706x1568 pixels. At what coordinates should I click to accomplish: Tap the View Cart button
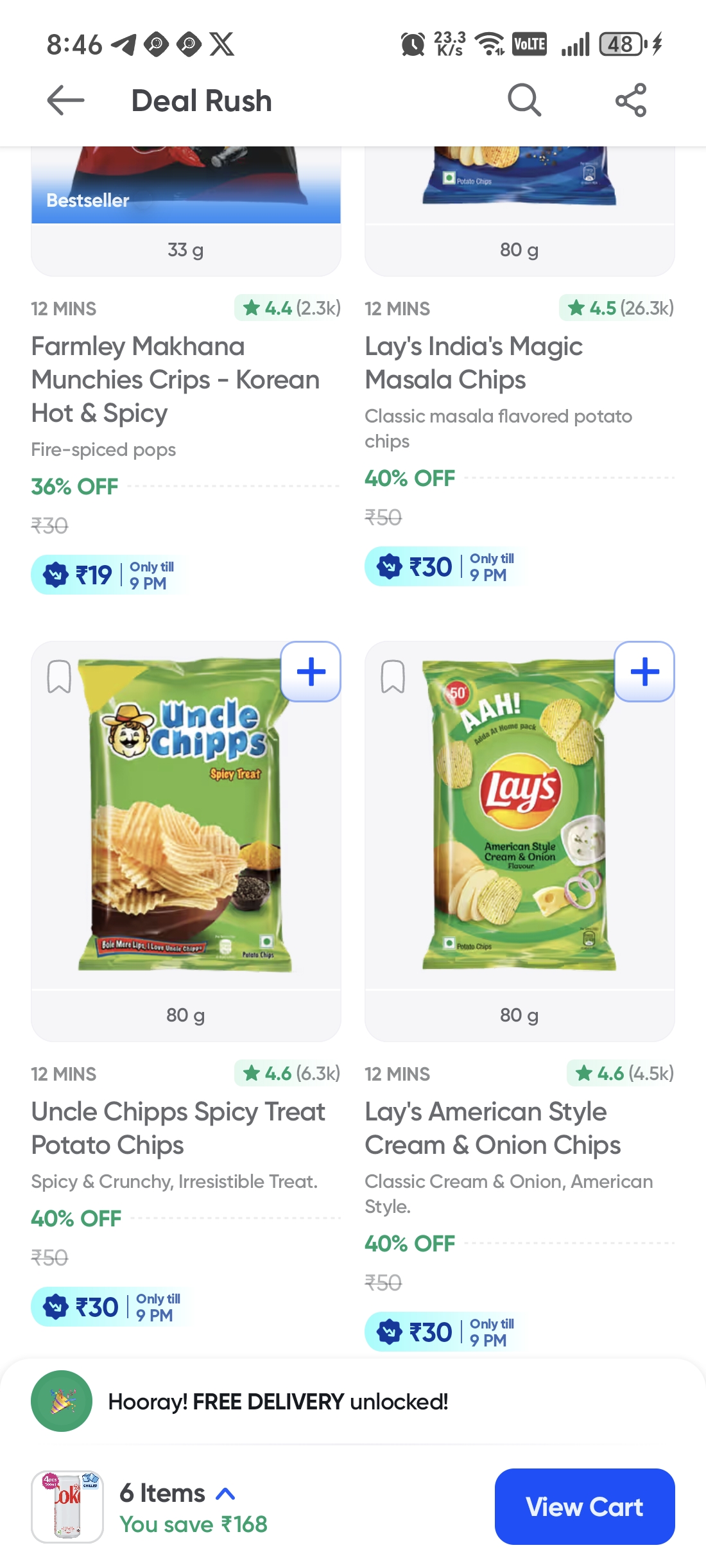(584, 1506)
